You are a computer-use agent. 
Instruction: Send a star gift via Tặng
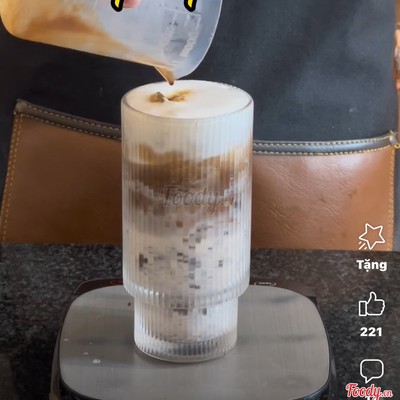tap(372, 237)
